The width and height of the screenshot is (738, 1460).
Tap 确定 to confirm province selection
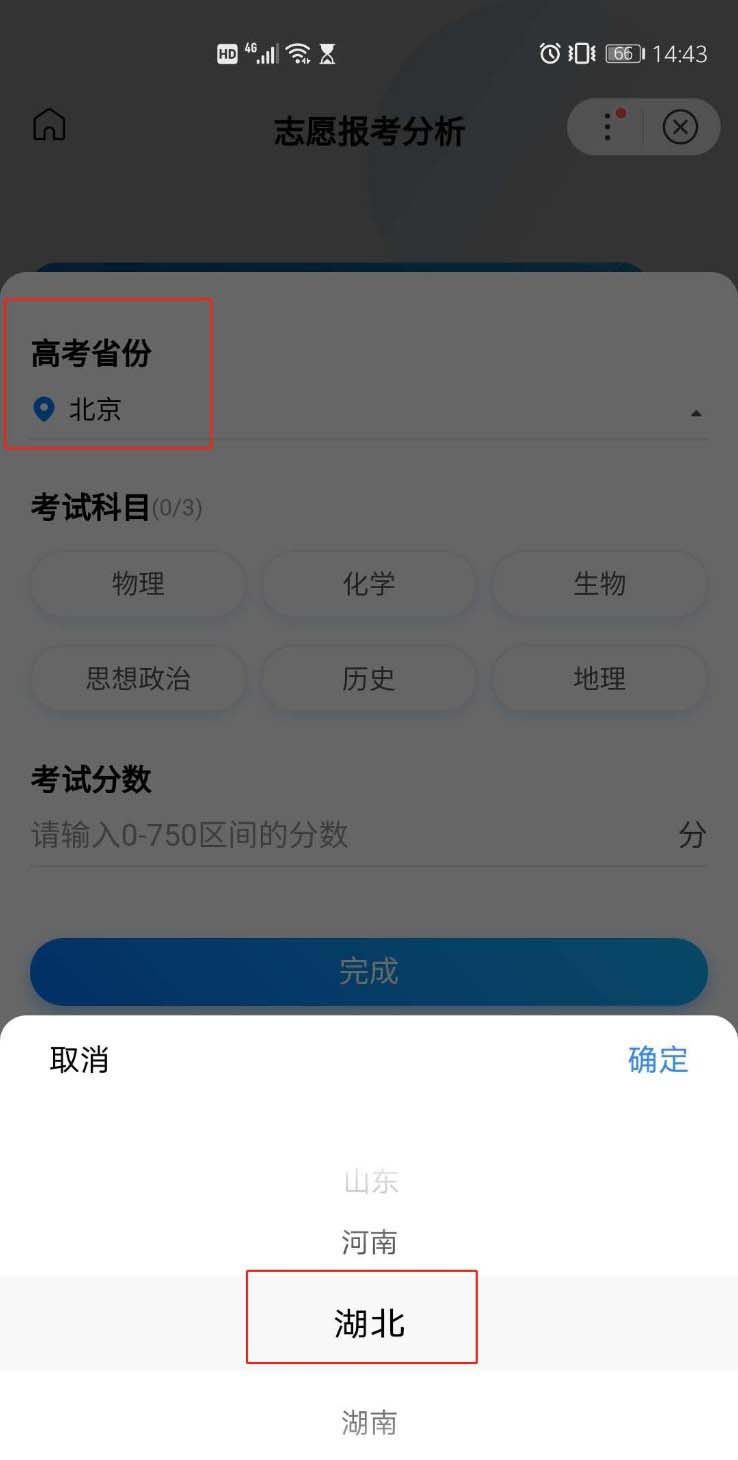click(658, 1059)
